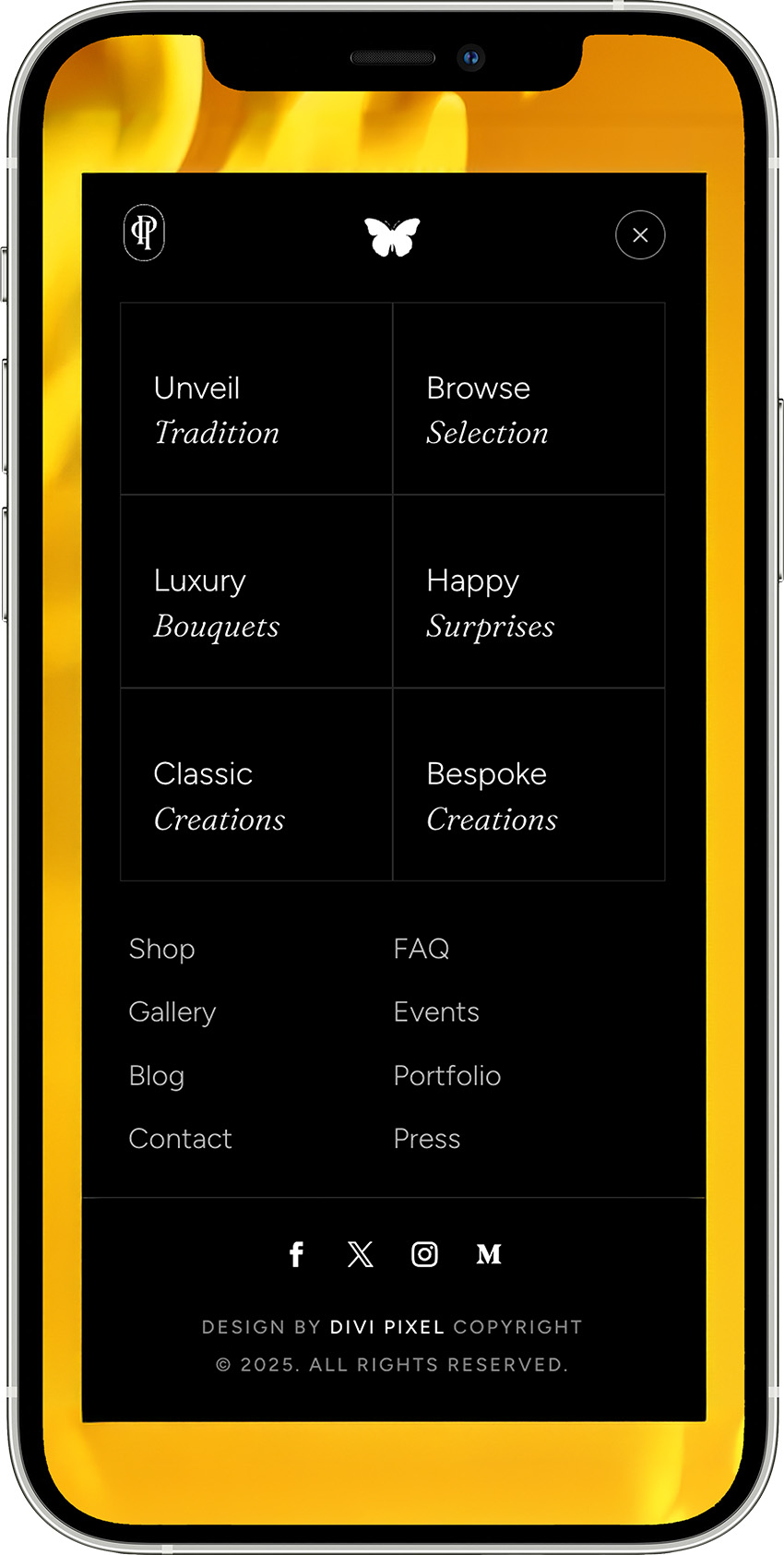Viewport: 784px width, 1555px height.
Task: Open the Press page
Action: (427, 1139)
